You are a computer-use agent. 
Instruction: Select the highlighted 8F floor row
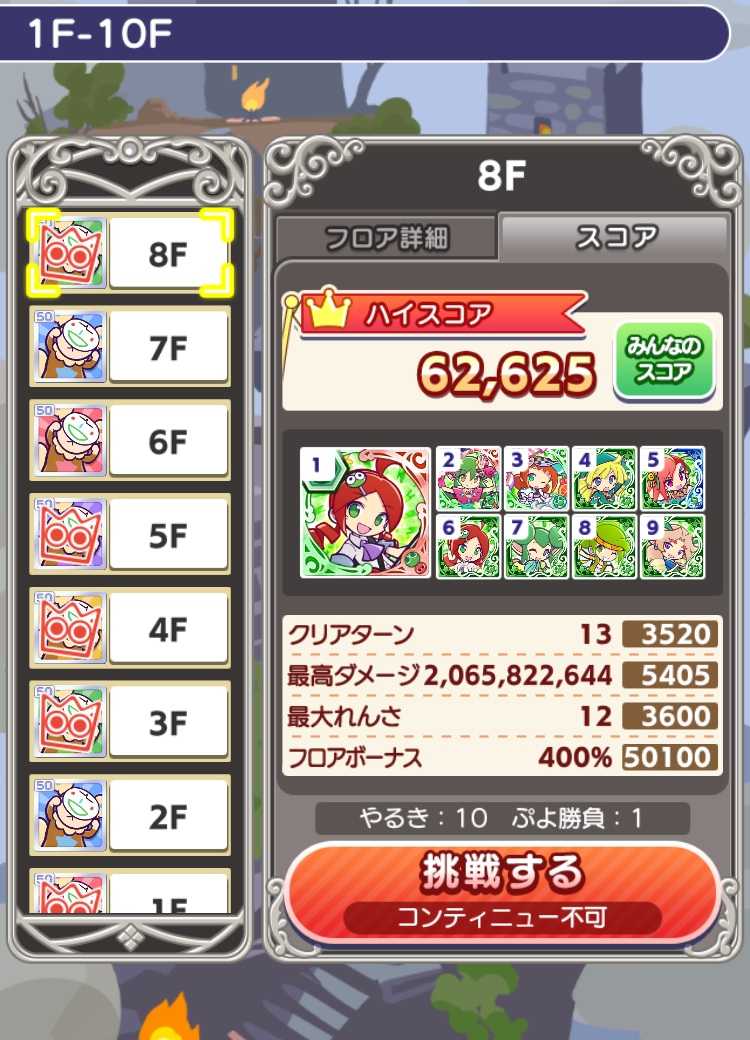(x=130, y=254)
